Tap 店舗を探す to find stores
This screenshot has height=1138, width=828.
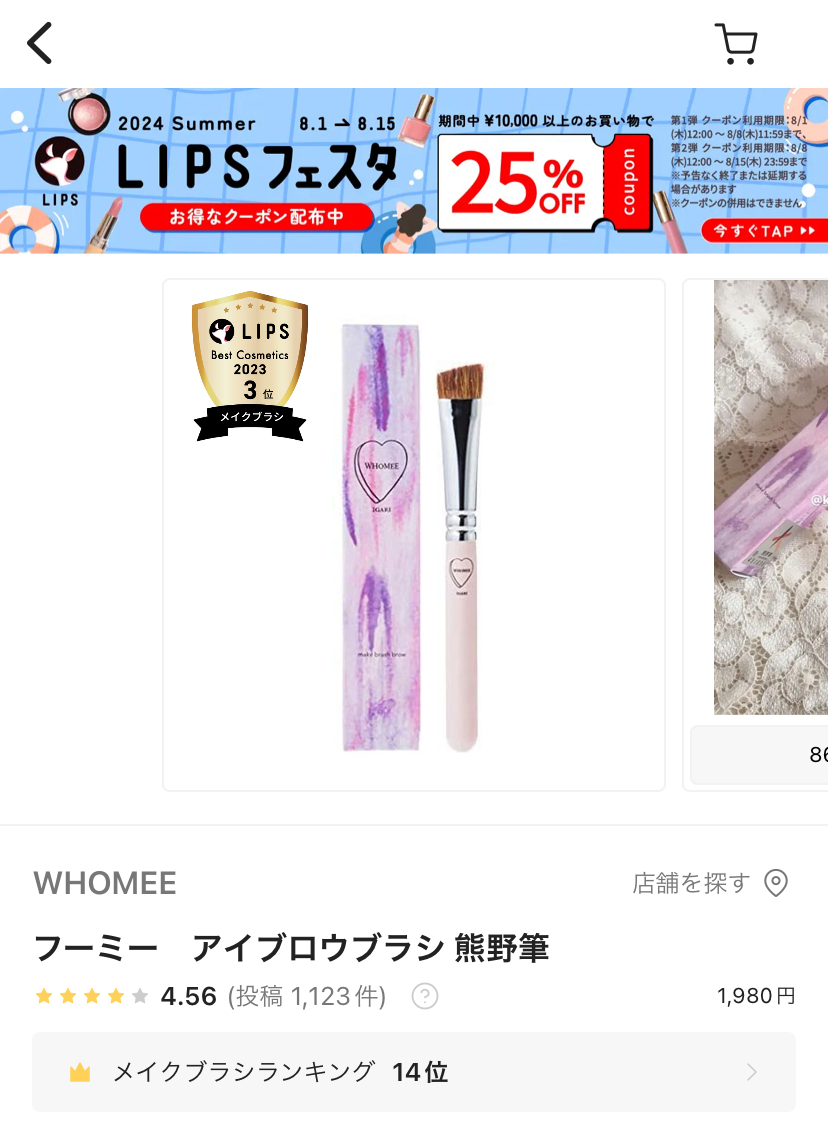pos(710,883)
